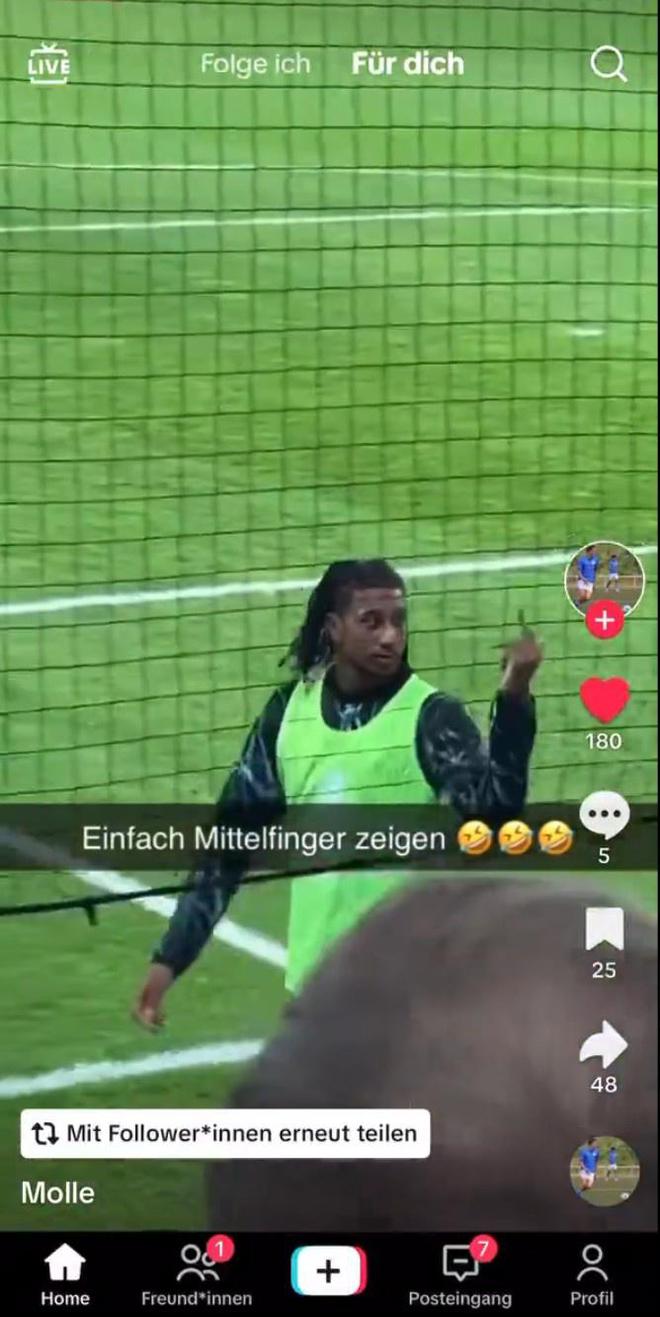
Task: Create a new post with plus button
Action: pos(329,1271)
